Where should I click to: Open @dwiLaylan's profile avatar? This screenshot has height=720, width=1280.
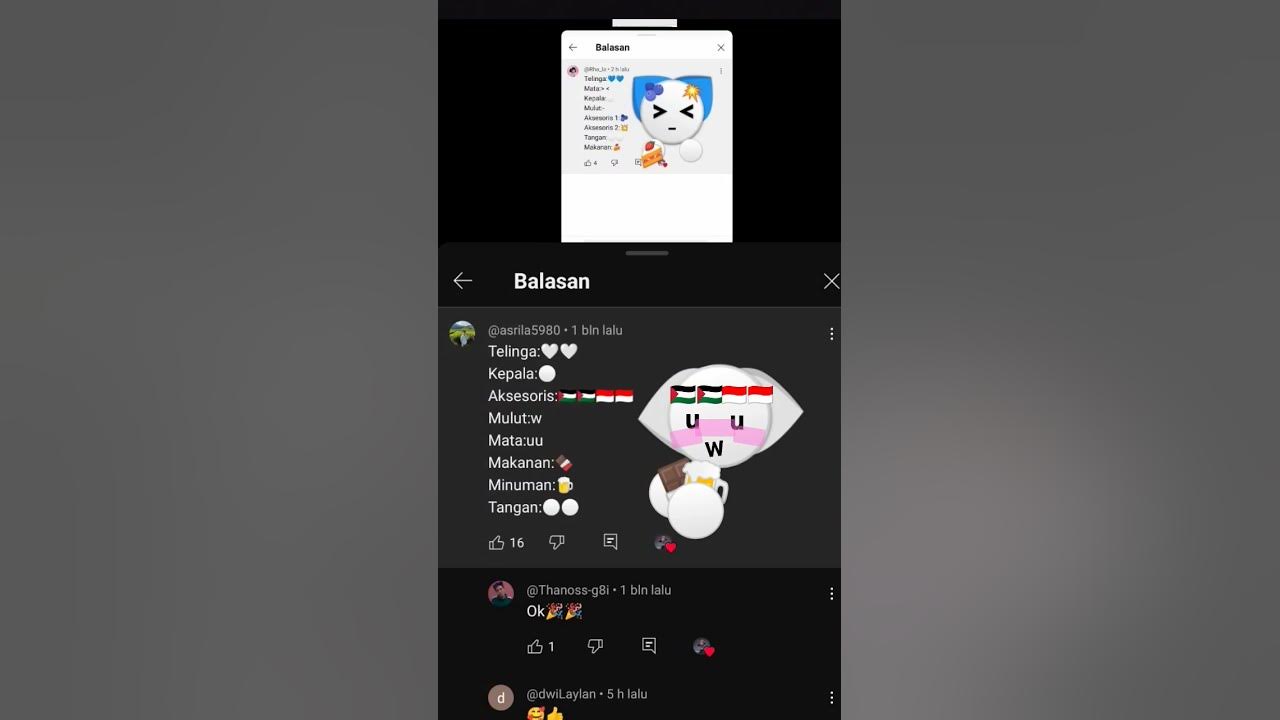501,698
